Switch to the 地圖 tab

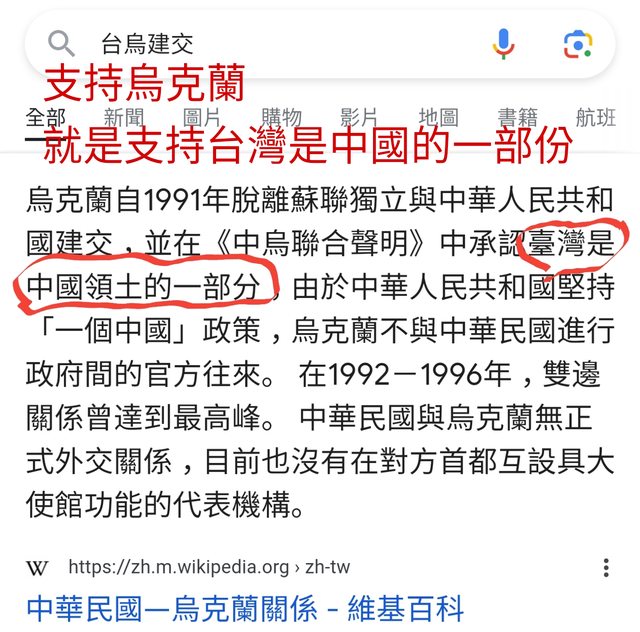pos(439,117)
